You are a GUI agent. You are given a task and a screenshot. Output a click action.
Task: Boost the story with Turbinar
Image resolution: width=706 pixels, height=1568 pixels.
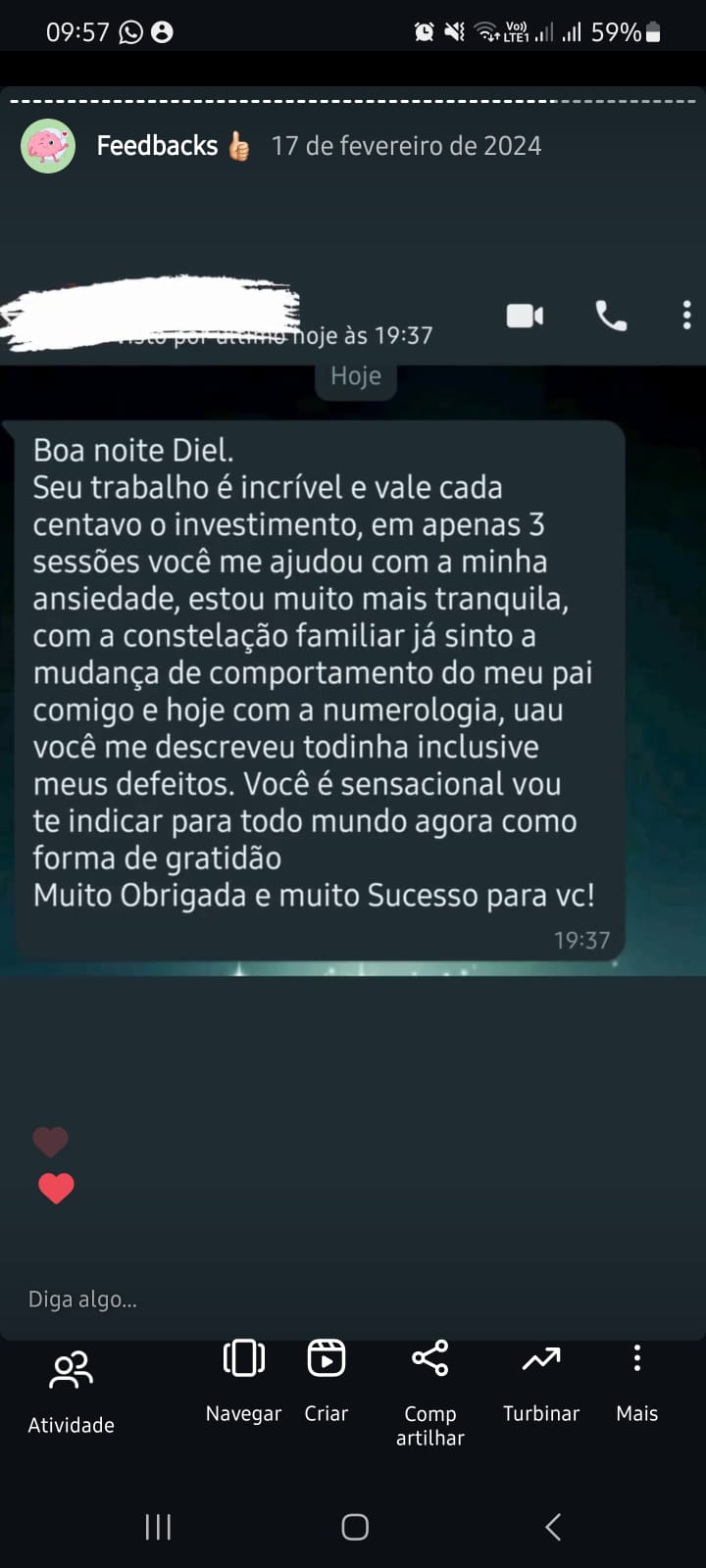coord(540,1380)
